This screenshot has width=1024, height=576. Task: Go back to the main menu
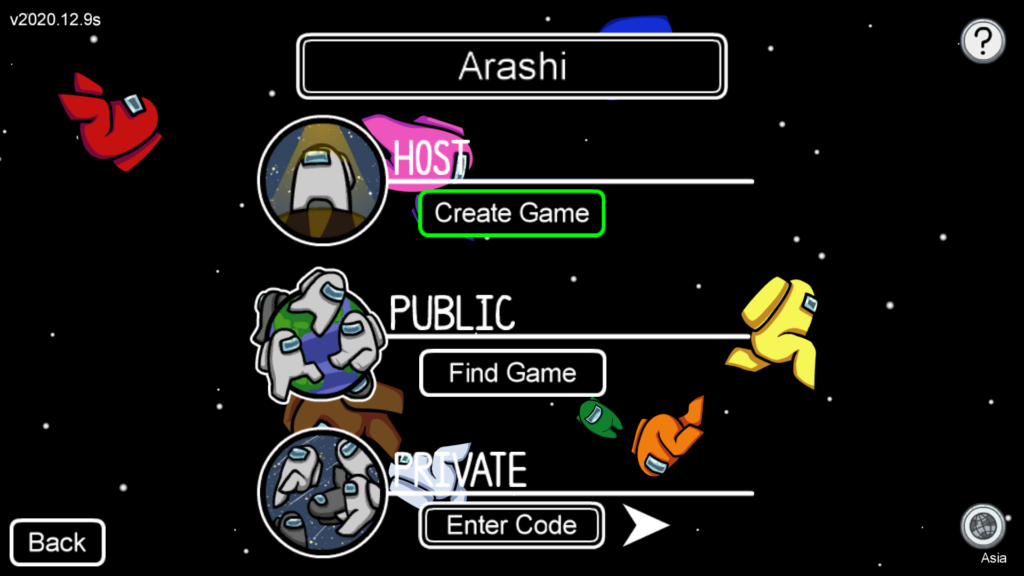coord(57,542)
